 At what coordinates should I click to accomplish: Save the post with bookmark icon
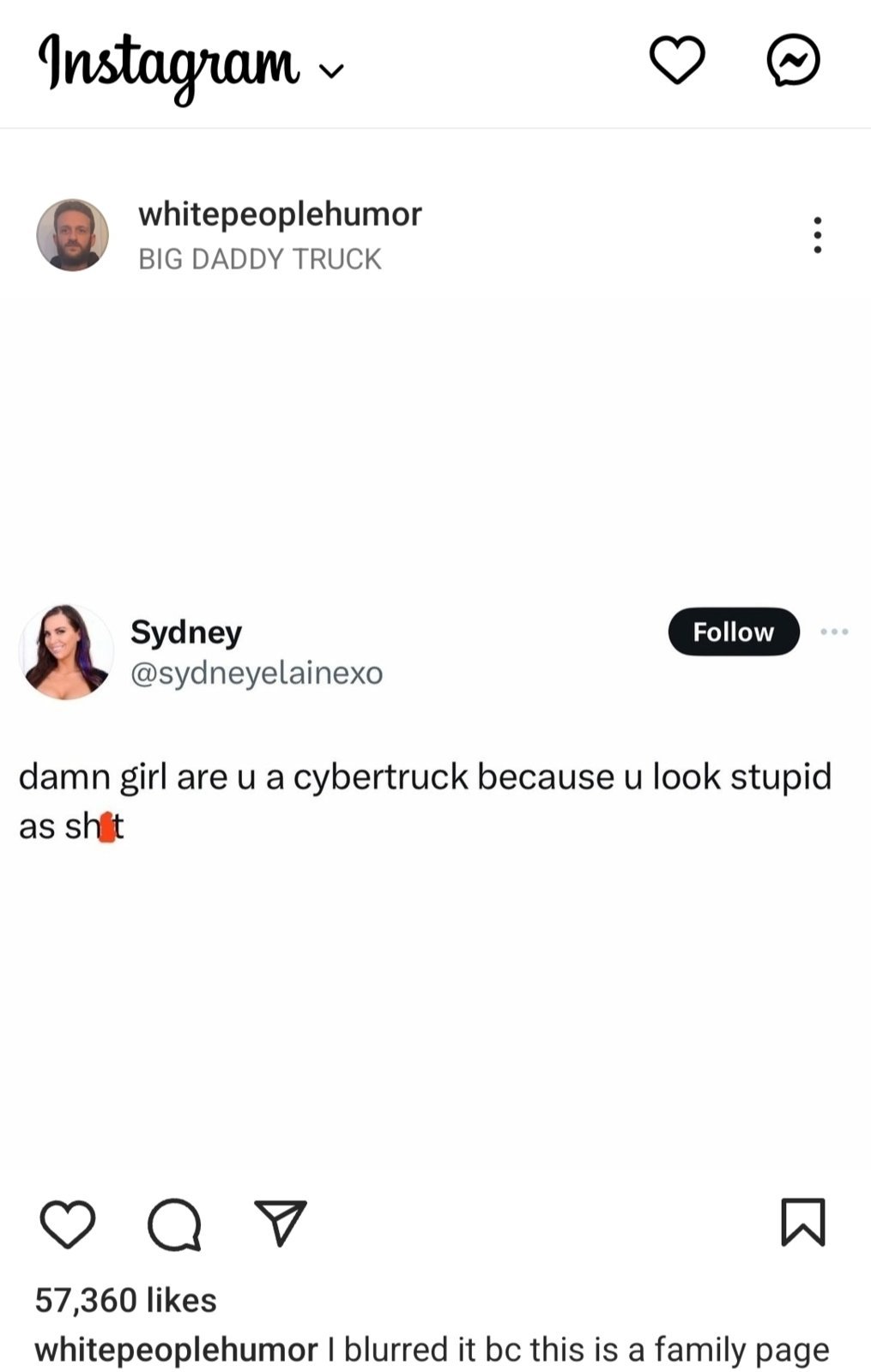coord(803,1222)
